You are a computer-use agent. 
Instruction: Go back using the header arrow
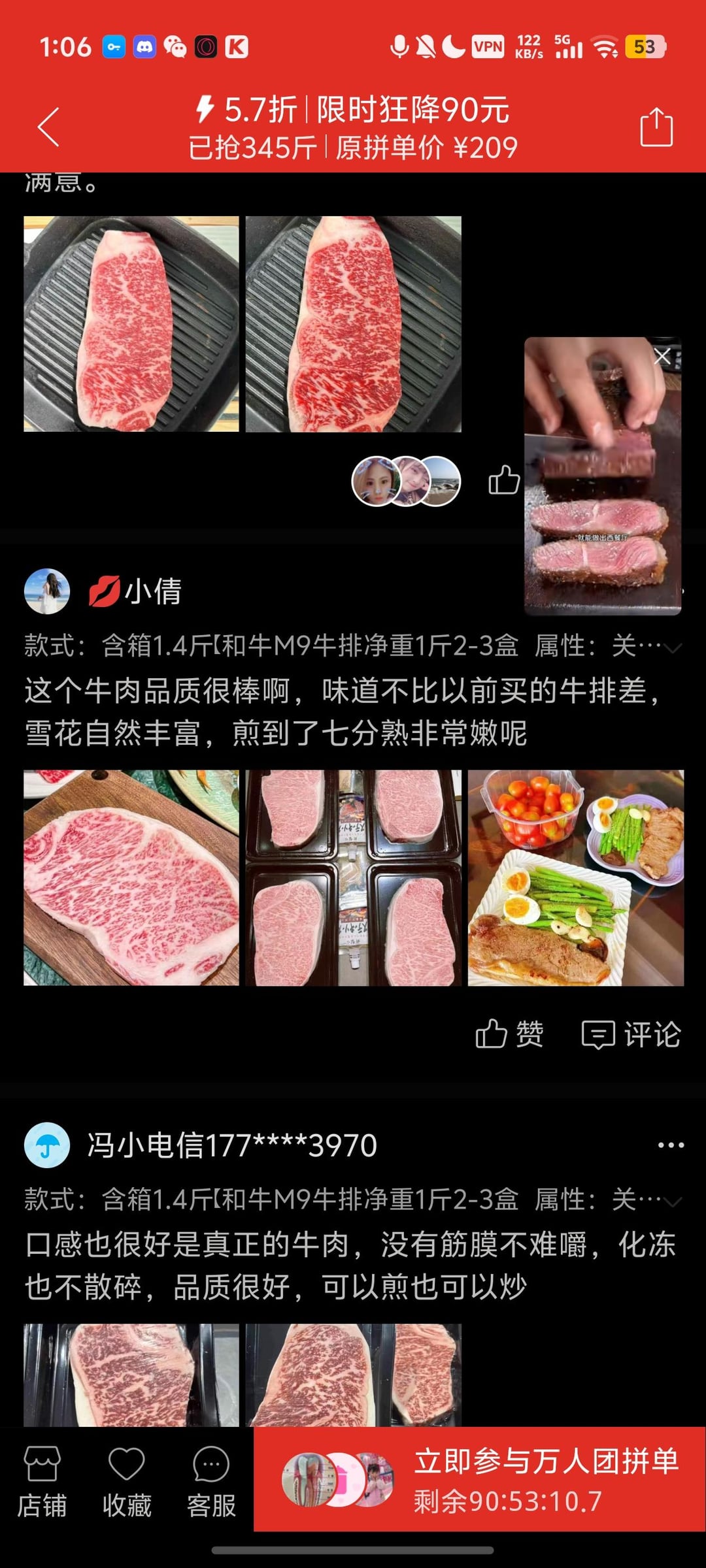tap(49, 127)
